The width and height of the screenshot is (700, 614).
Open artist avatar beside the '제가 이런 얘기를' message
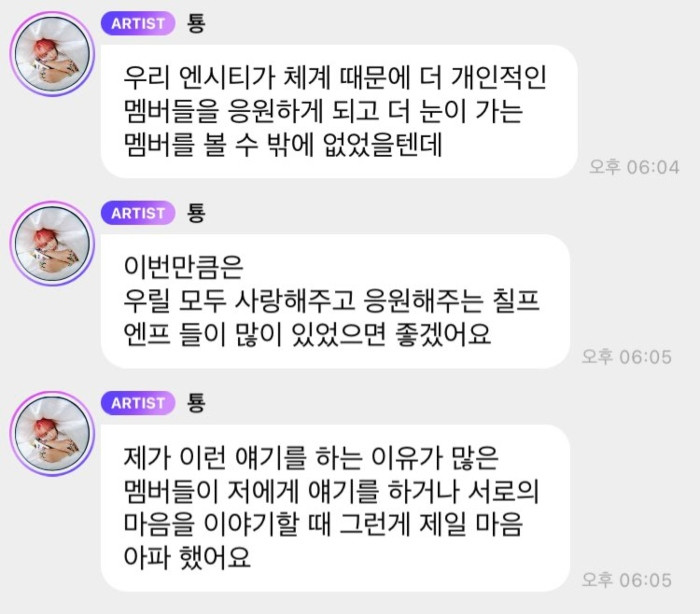[x=53, y=434]
